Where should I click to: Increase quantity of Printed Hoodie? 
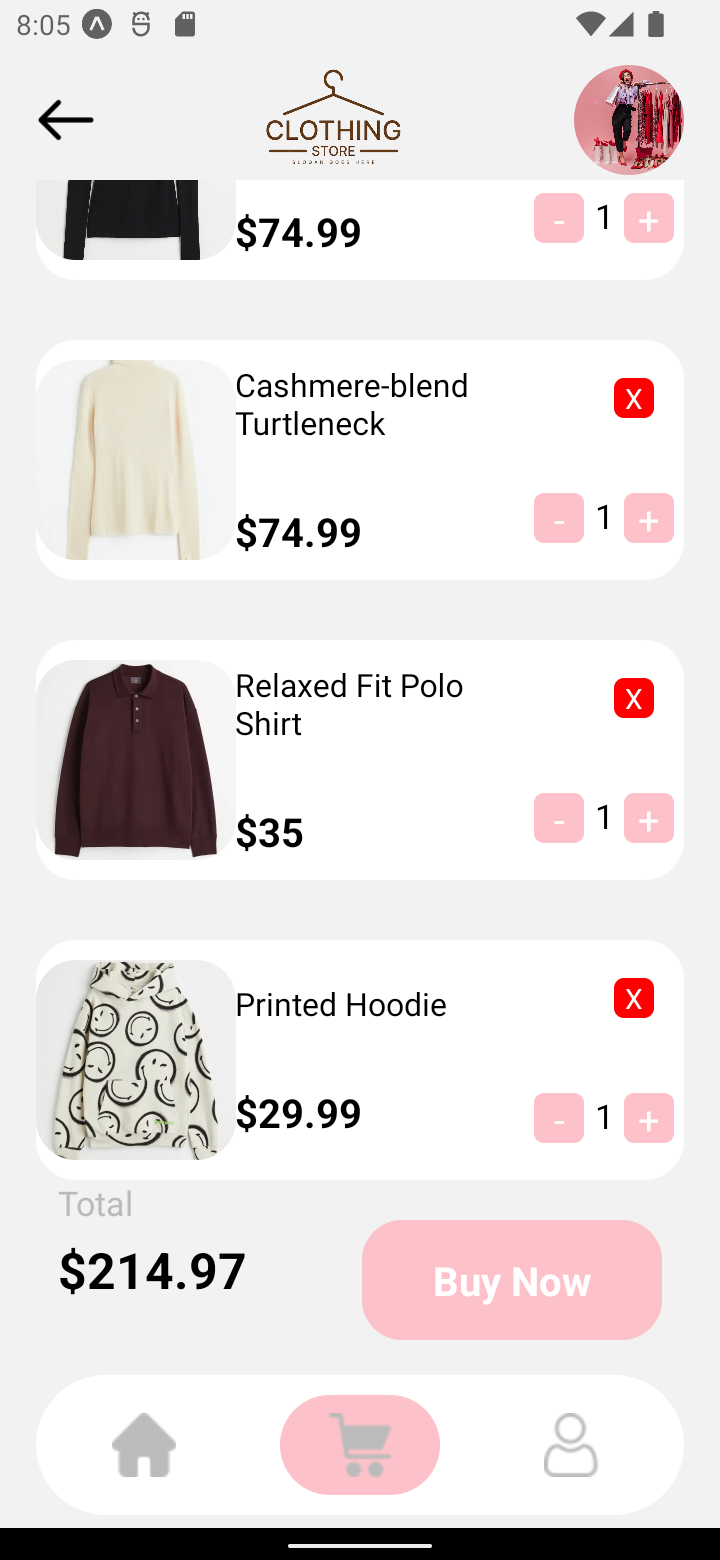[x=648, y=1118]
